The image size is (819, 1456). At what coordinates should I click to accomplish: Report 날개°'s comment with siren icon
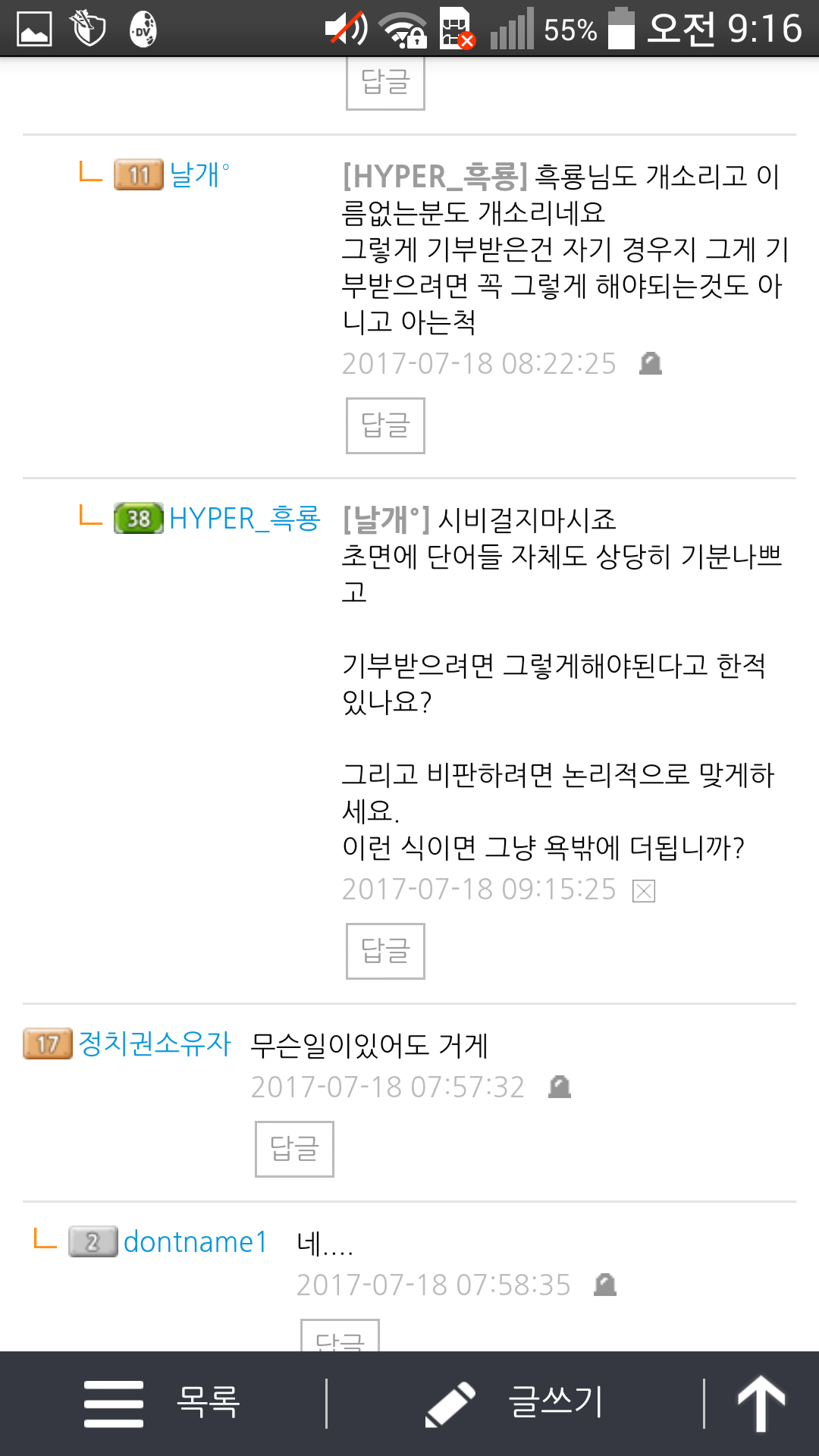pyautogui.click(x=651, y=364)
